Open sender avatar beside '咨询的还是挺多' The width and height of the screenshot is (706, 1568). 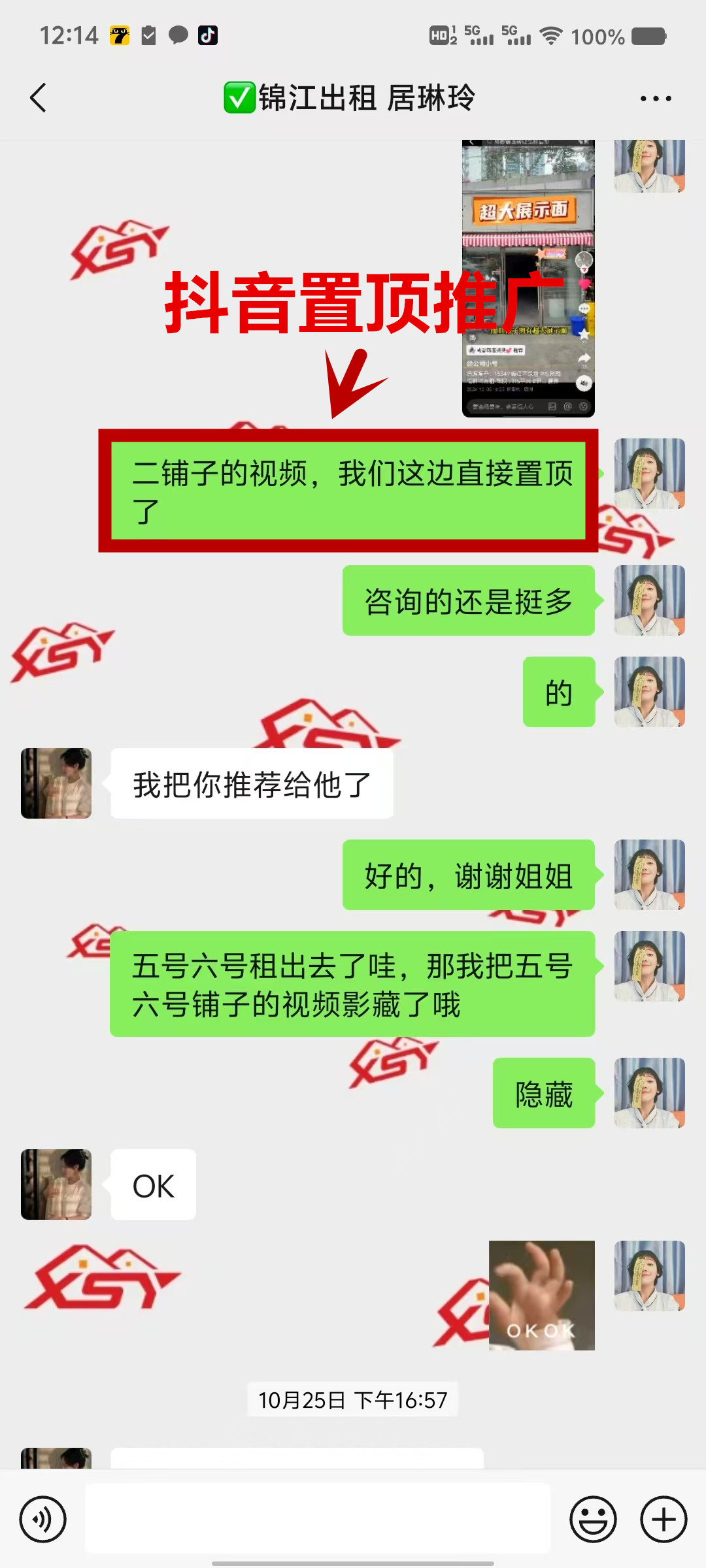click(649, 600)
